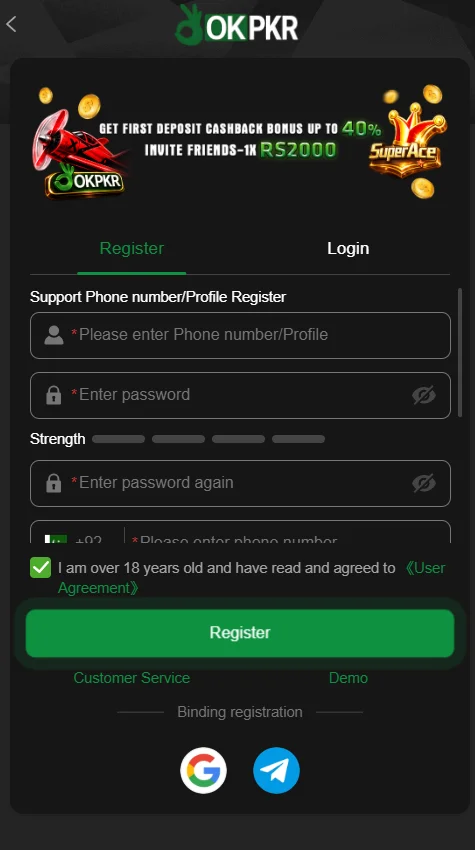Open the first deposit cashback banner
This screenshot has height=850, width=475.
tap(240, 141)
